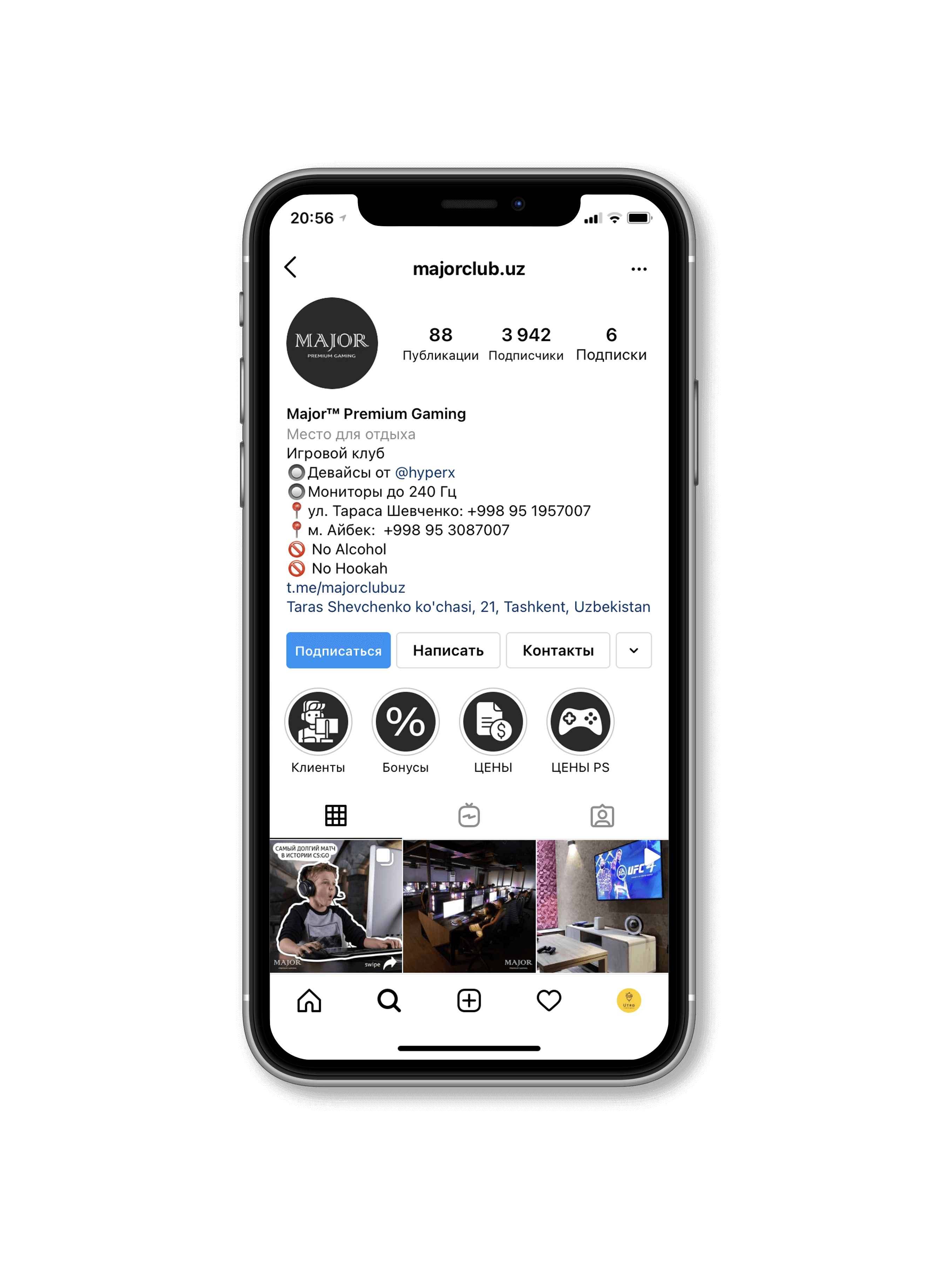View the 6 Подписки list
The height and width of the screenshot is (1288, 932).
[611, 343]
